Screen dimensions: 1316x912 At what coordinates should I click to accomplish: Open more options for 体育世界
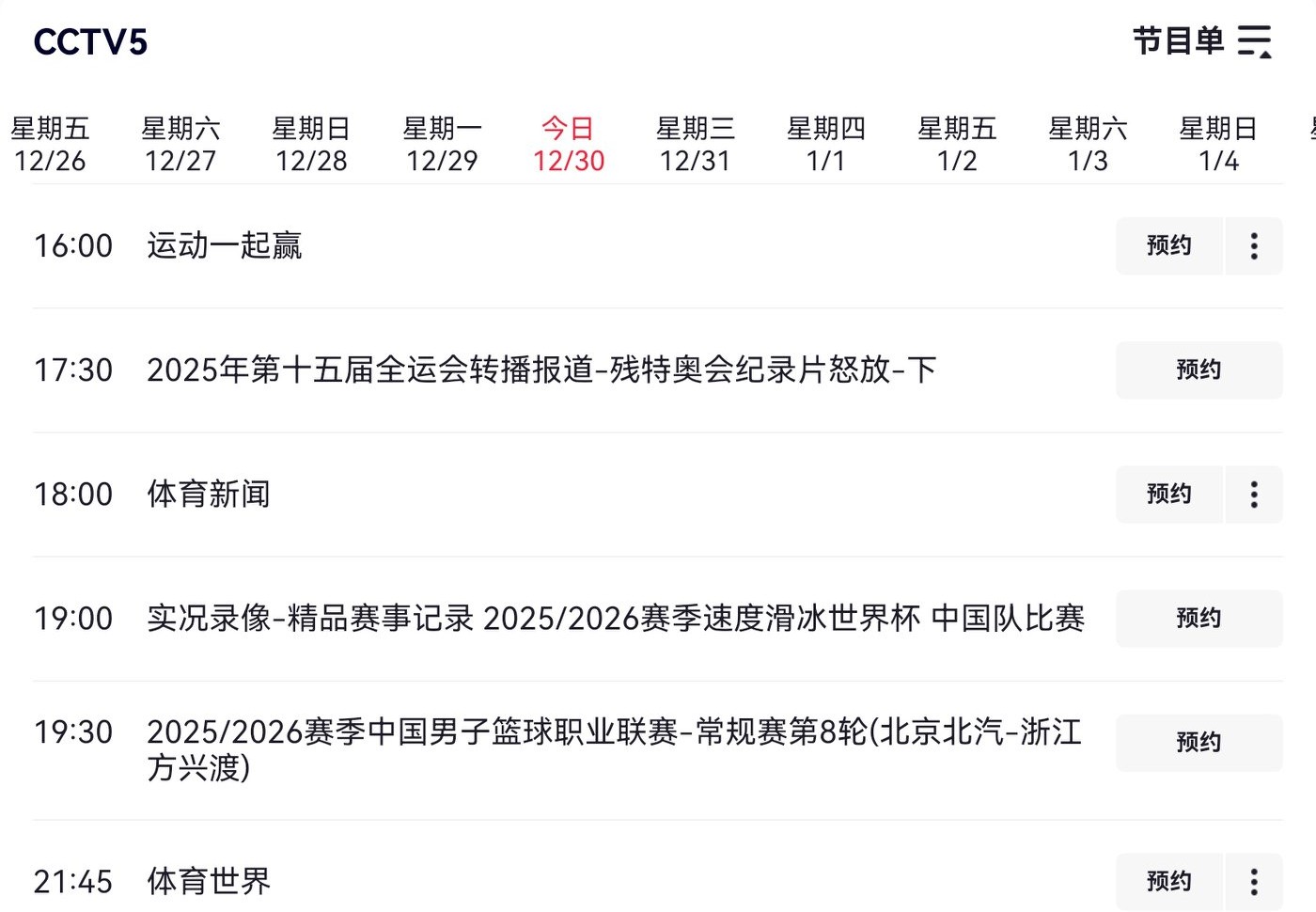click(1254, 882)
